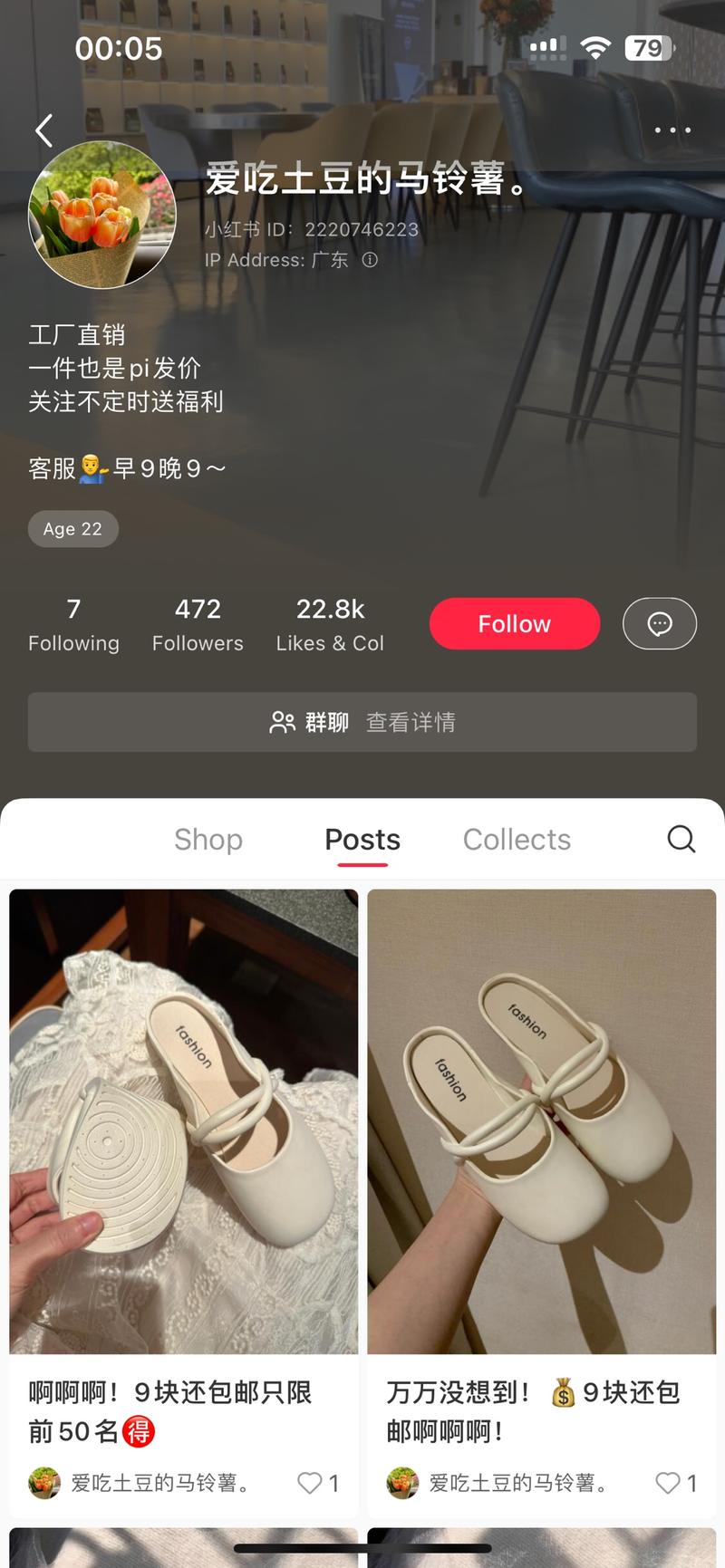Expand group chat via 查看详情
The image size is (725, 1568).
click(411, 722)
